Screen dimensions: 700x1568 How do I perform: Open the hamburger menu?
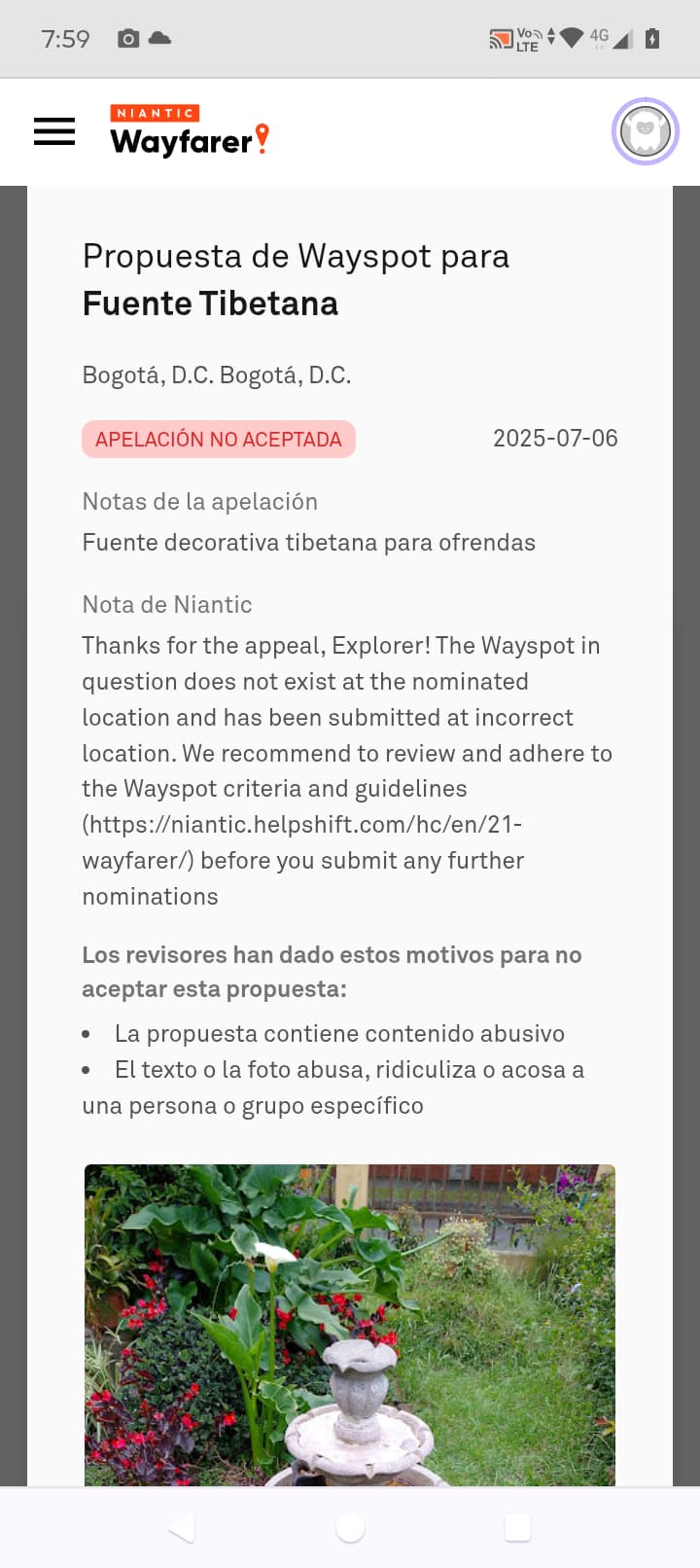point(54,131)
